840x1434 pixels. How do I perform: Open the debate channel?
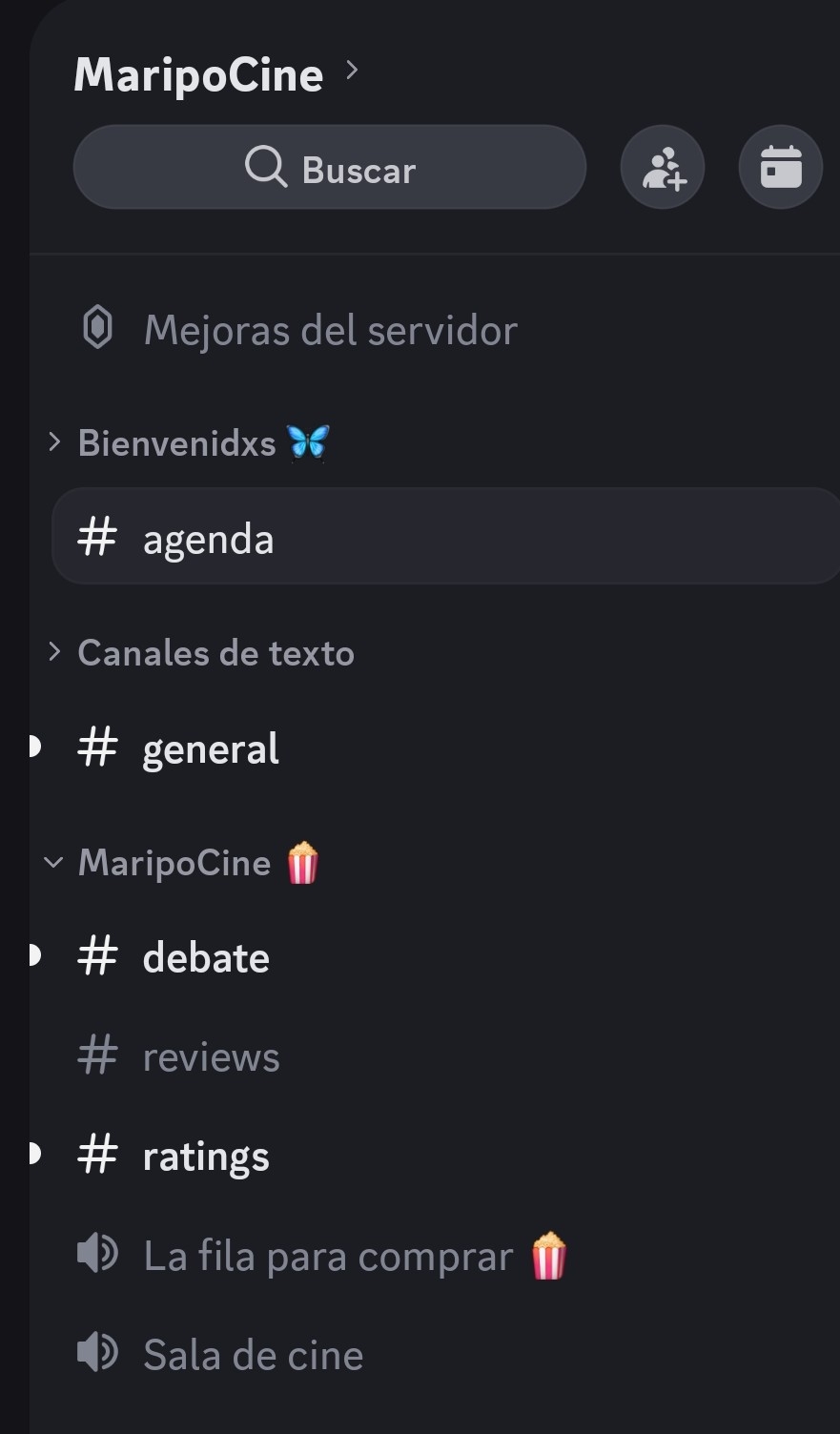pyautogui.click(x=206, y=958)
